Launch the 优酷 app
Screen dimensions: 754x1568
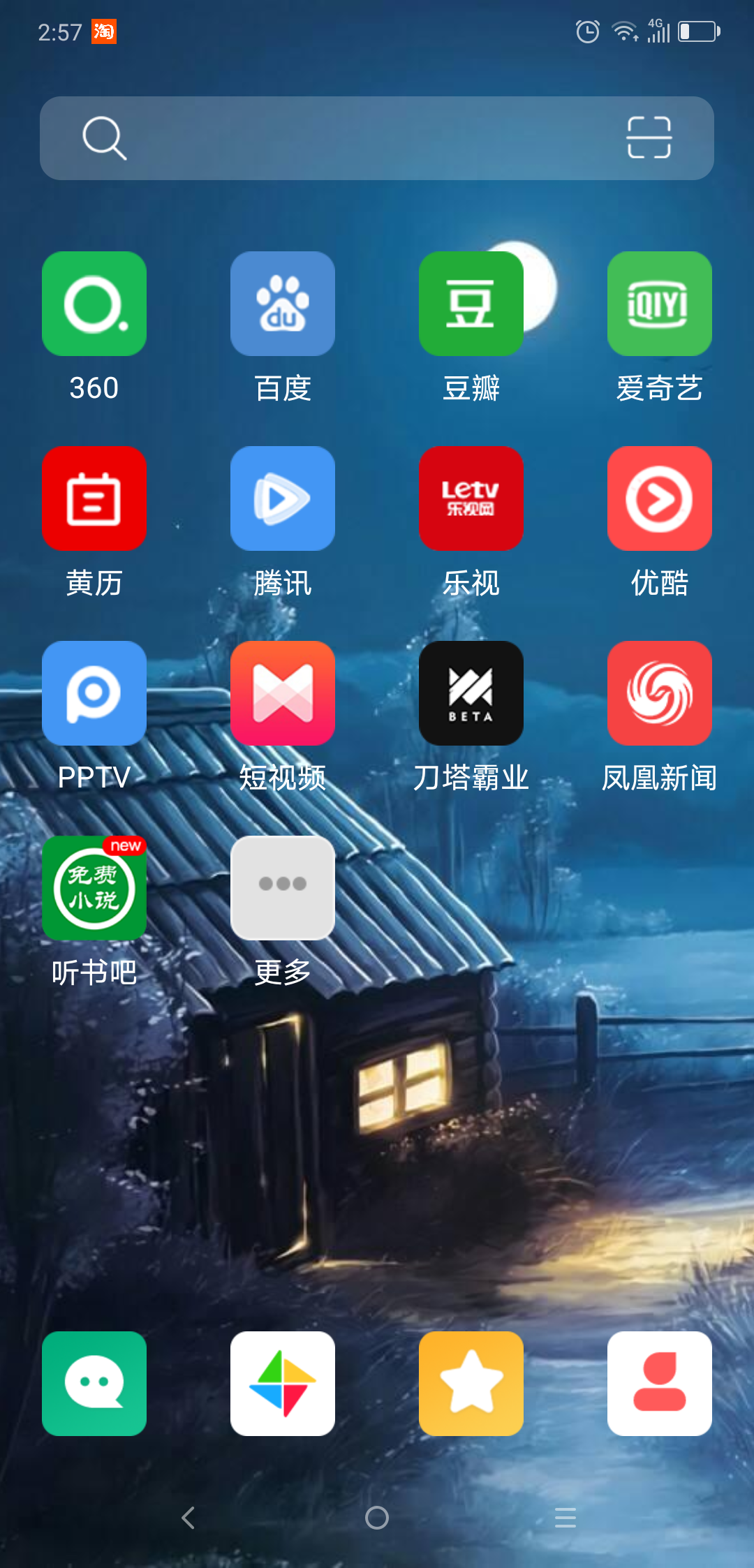coord(660,498)
